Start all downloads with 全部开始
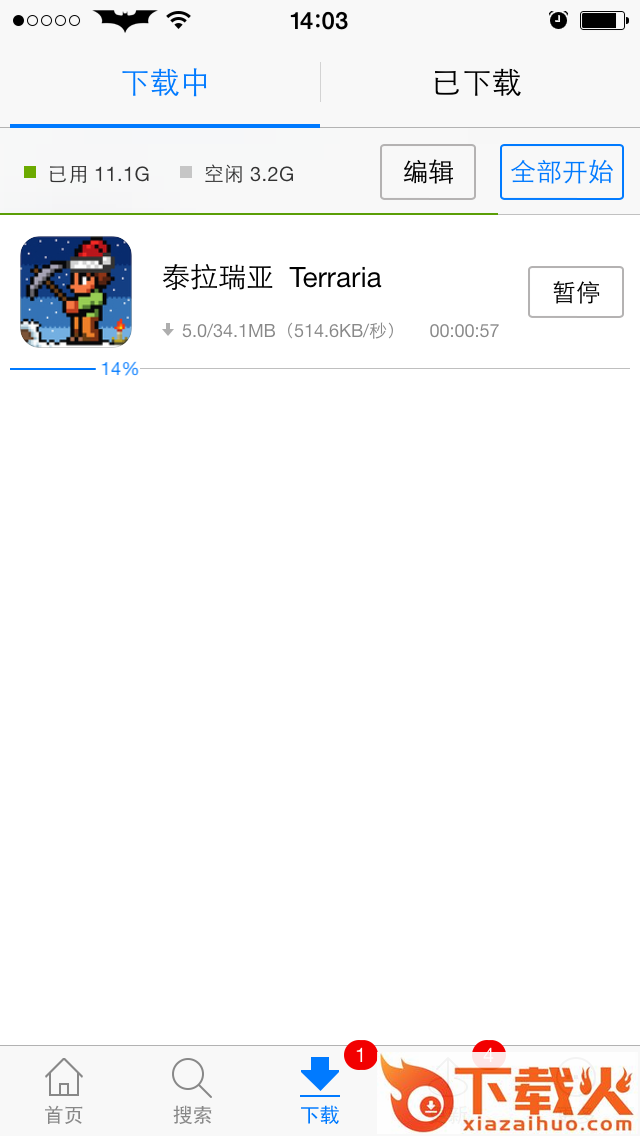 coord(561,172)
